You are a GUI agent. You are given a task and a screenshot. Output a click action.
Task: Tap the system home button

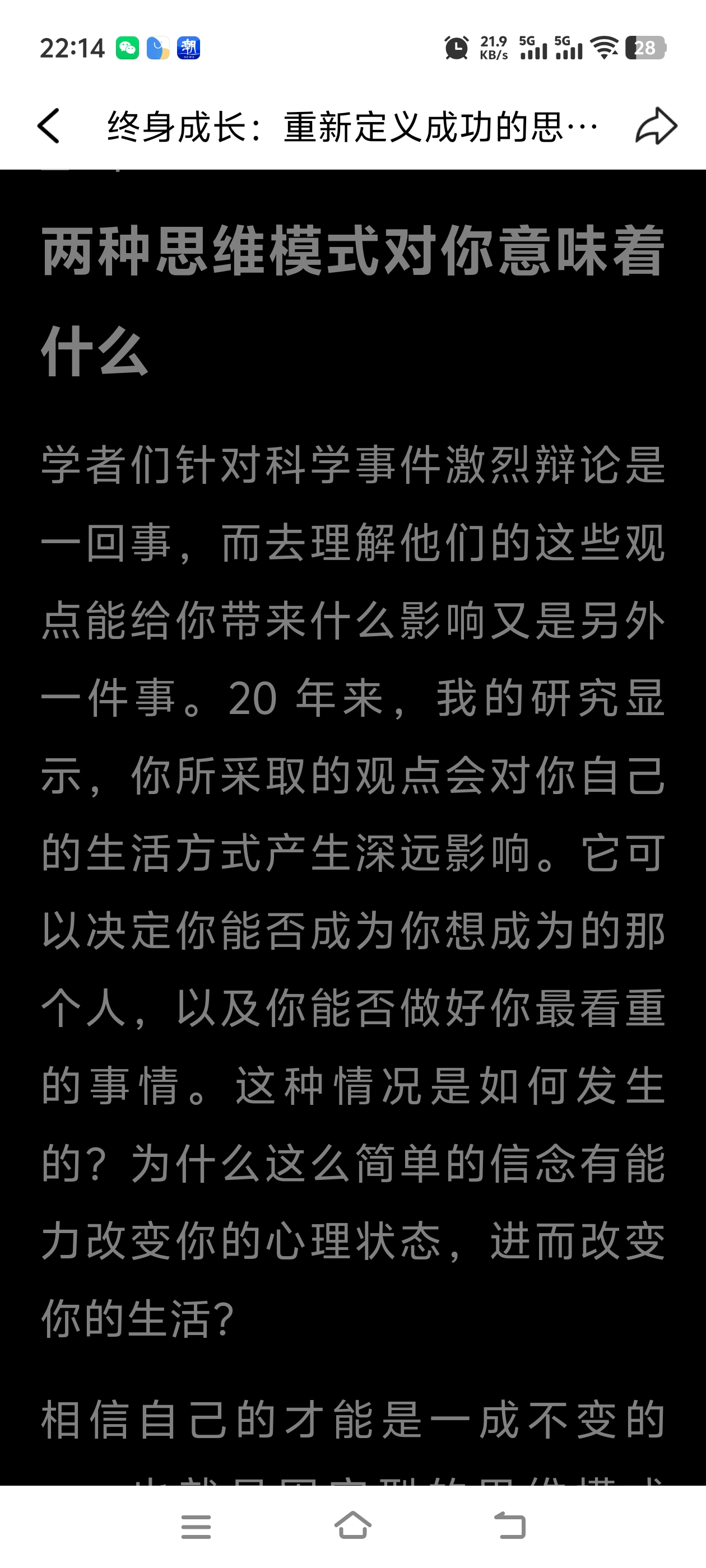pyautogui.click(x=352, y=1525)
